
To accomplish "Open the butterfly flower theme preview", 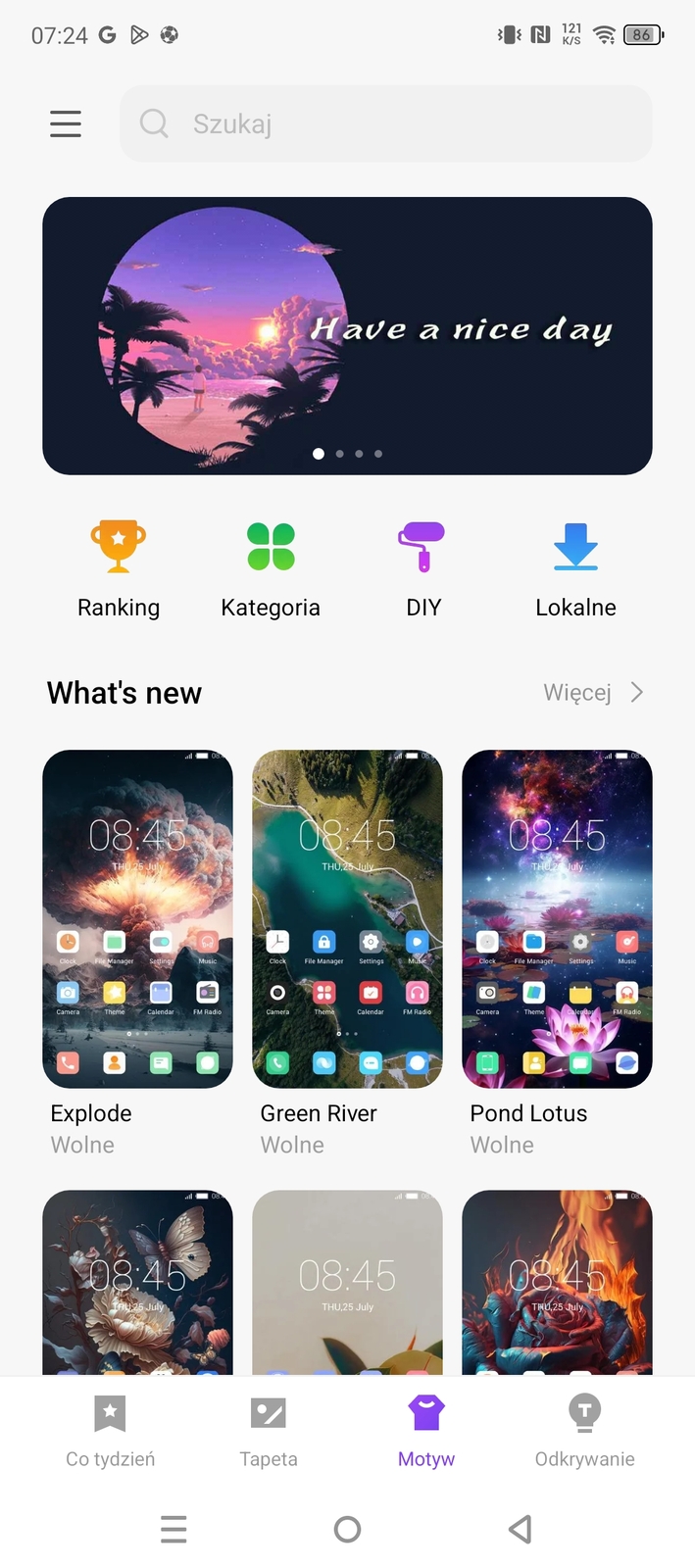I will point(137,1280).
